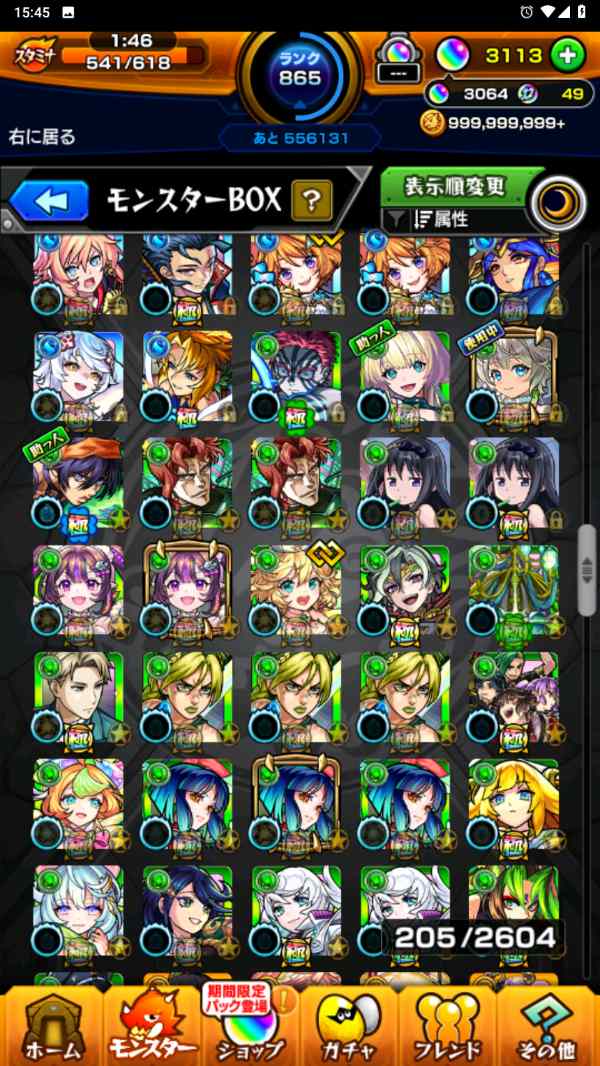Open the フレンド tab
The height and width of the screenshot is (1066, 600).
point(448,1025)
